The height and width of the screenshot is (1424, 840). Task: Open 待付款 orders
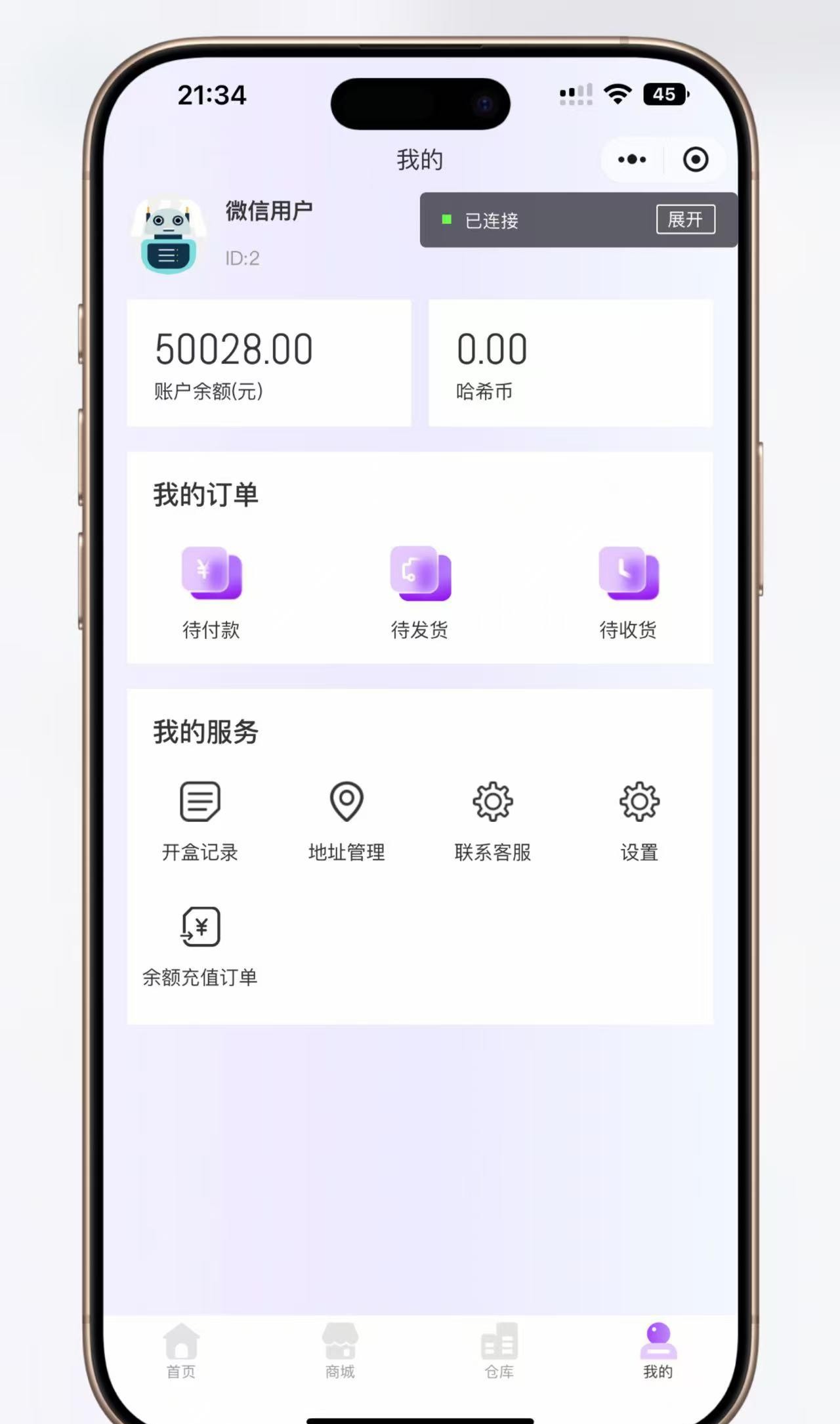coord(211,591)
